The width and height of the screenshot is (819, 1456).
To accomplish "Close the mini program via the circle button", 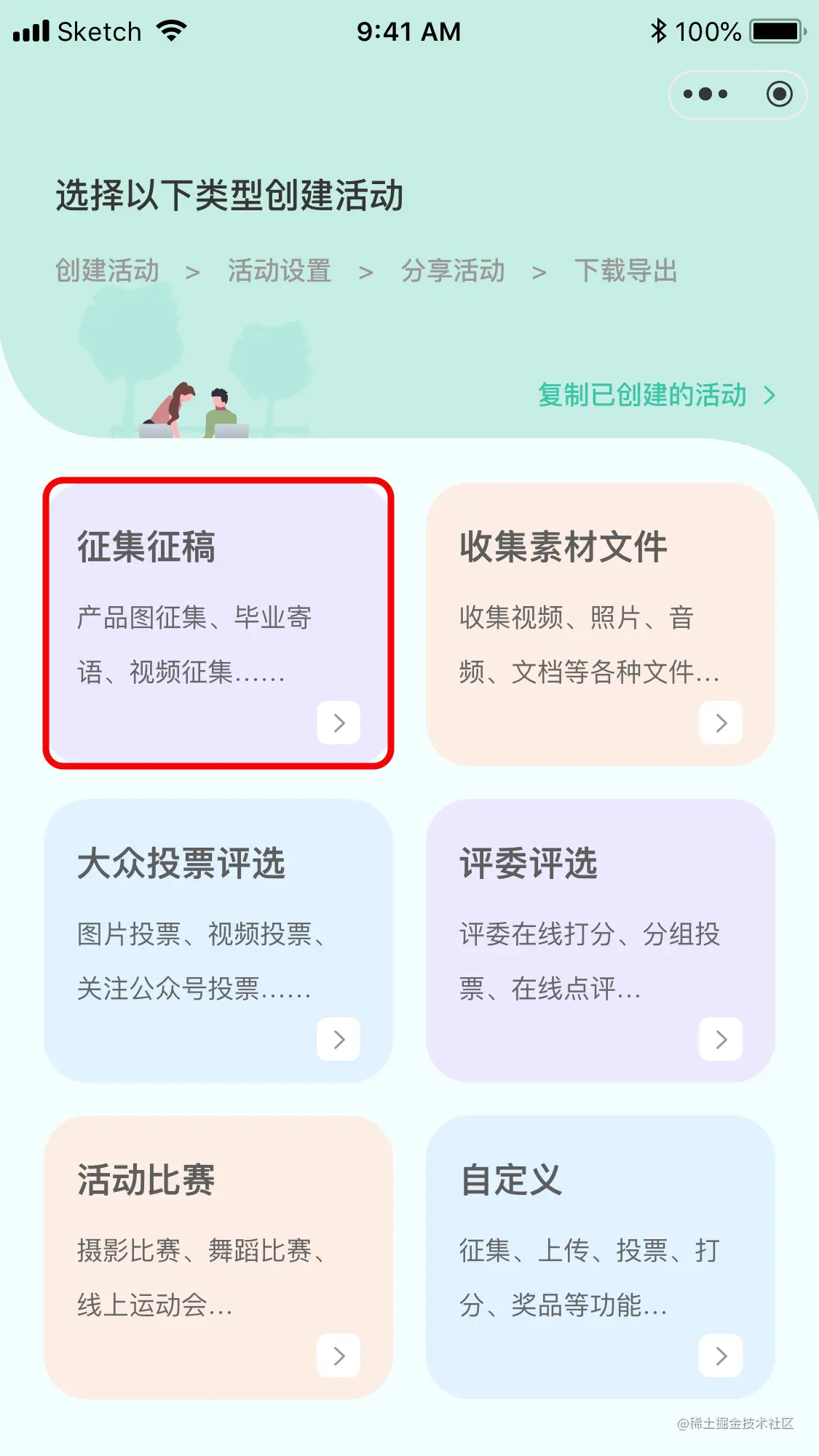I will tap(779, 94).
